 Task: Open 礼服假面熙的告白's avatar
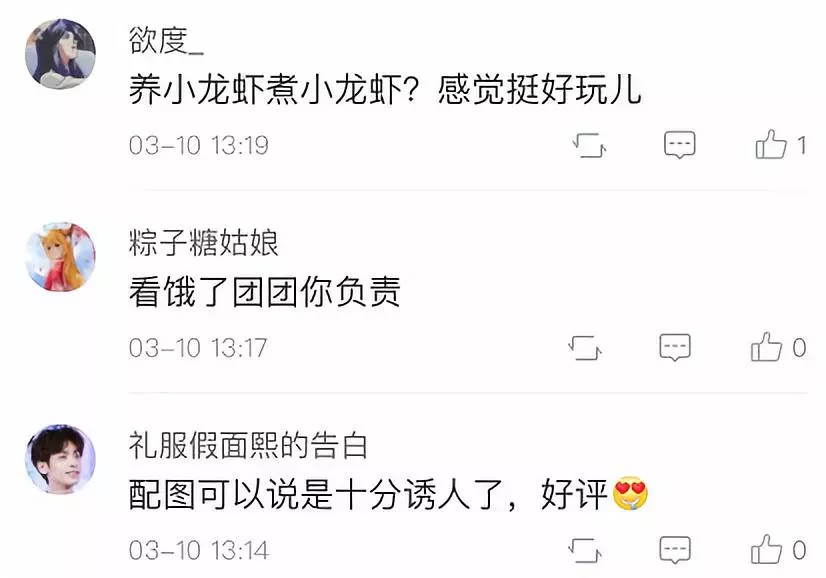(60, 458)
